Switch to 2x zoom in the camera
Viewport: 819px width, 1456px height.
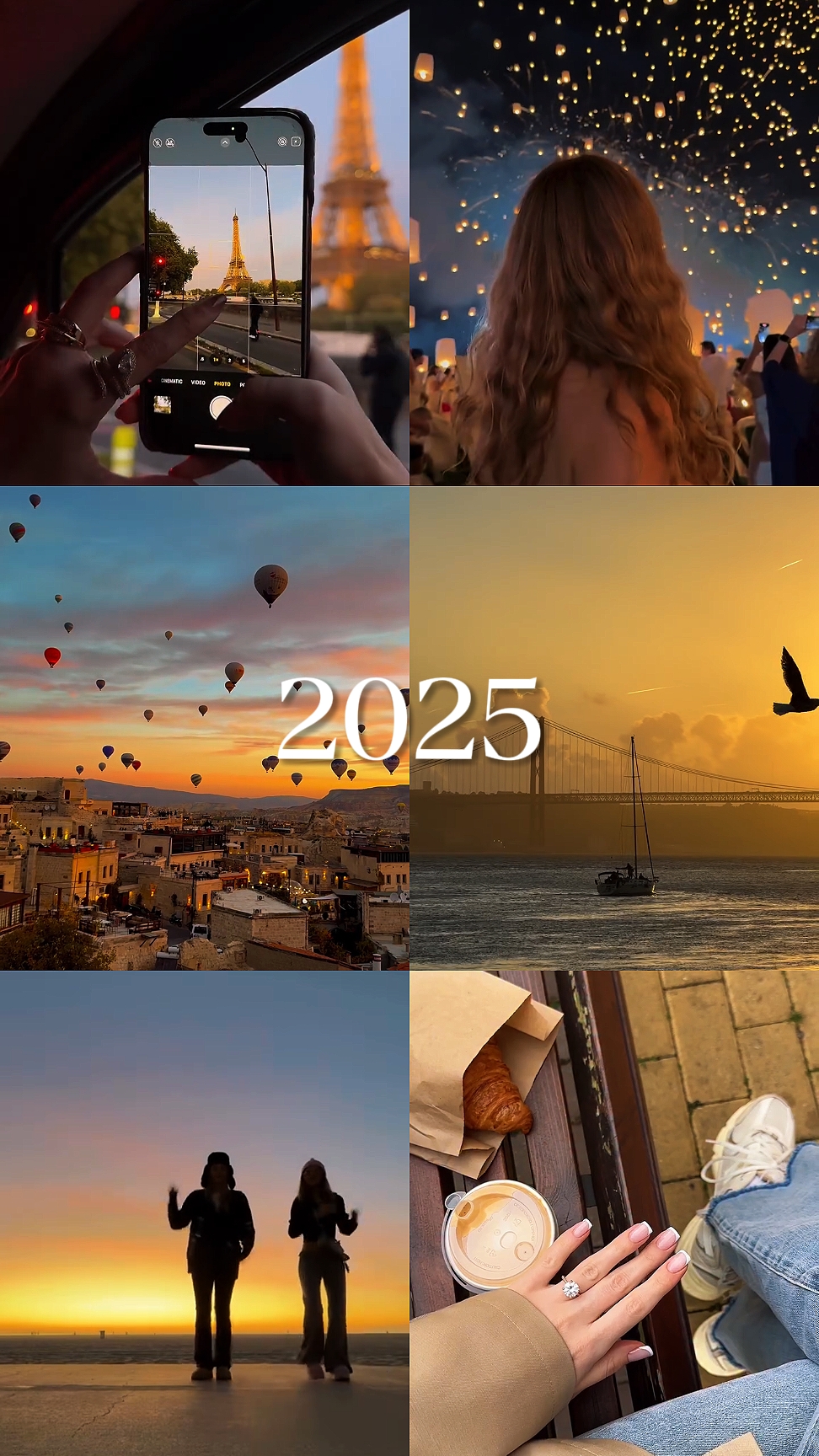coord(229,360)
